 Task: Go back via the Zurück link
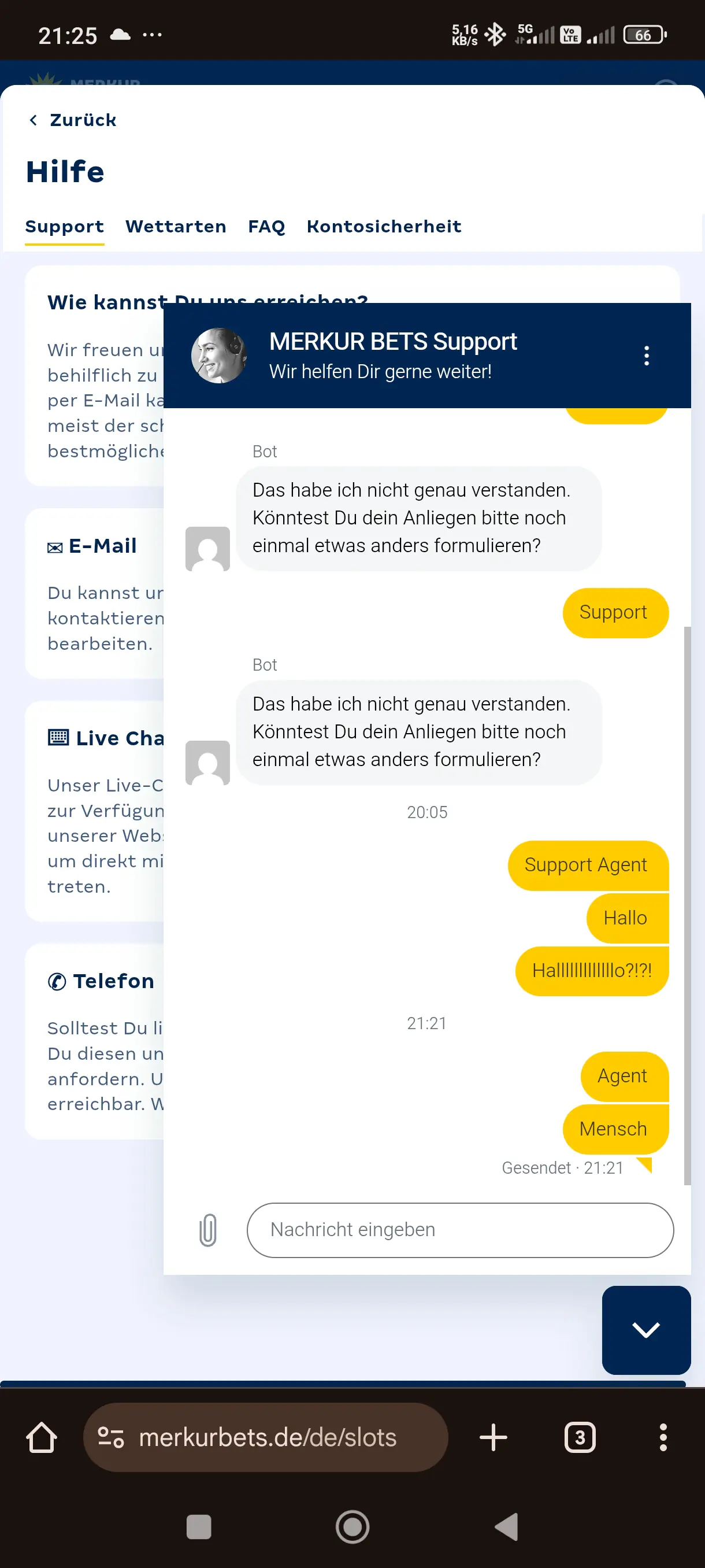pyautogui.click(x=72, y=120)
